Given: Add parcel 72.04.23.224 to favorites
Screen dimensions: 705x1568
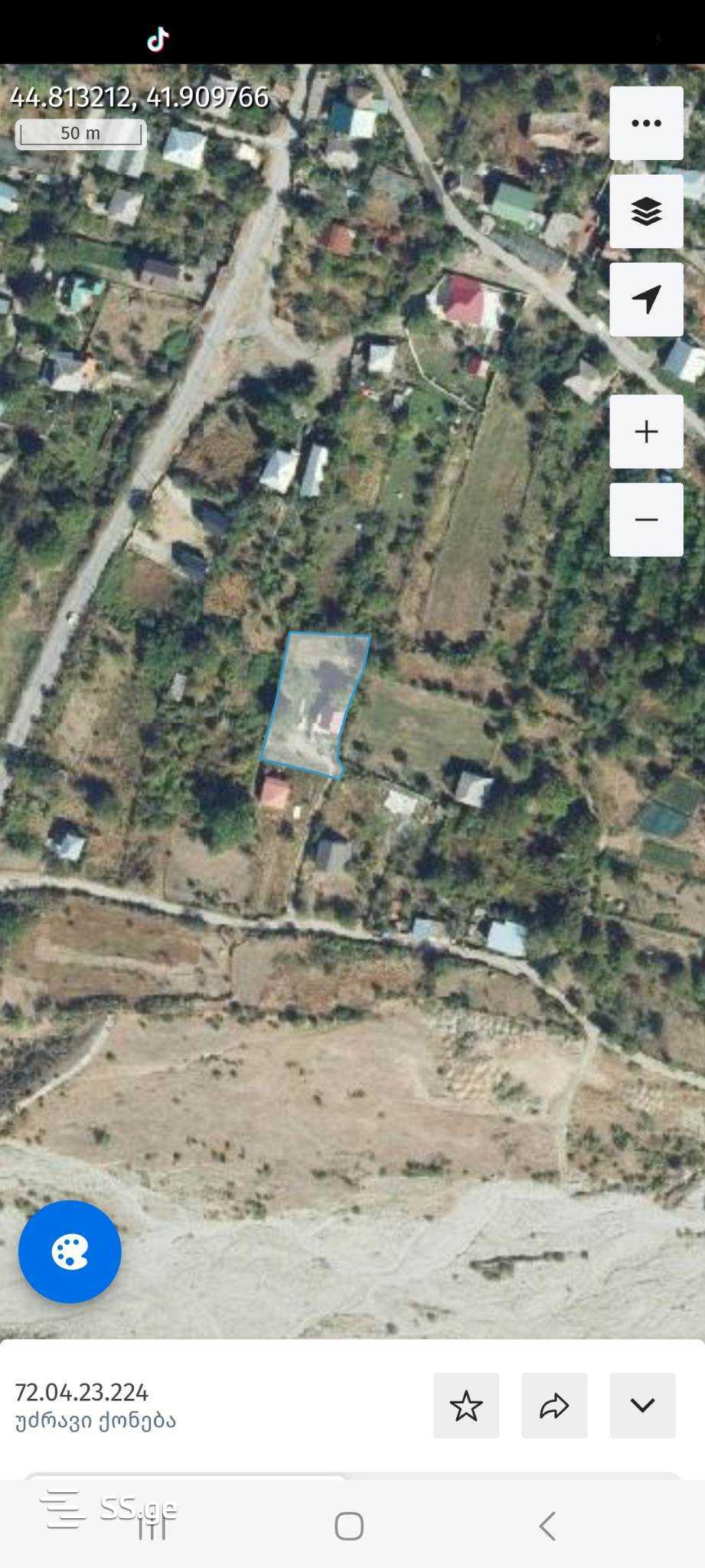Looking at the screenshot, I should pos(466,1406).
